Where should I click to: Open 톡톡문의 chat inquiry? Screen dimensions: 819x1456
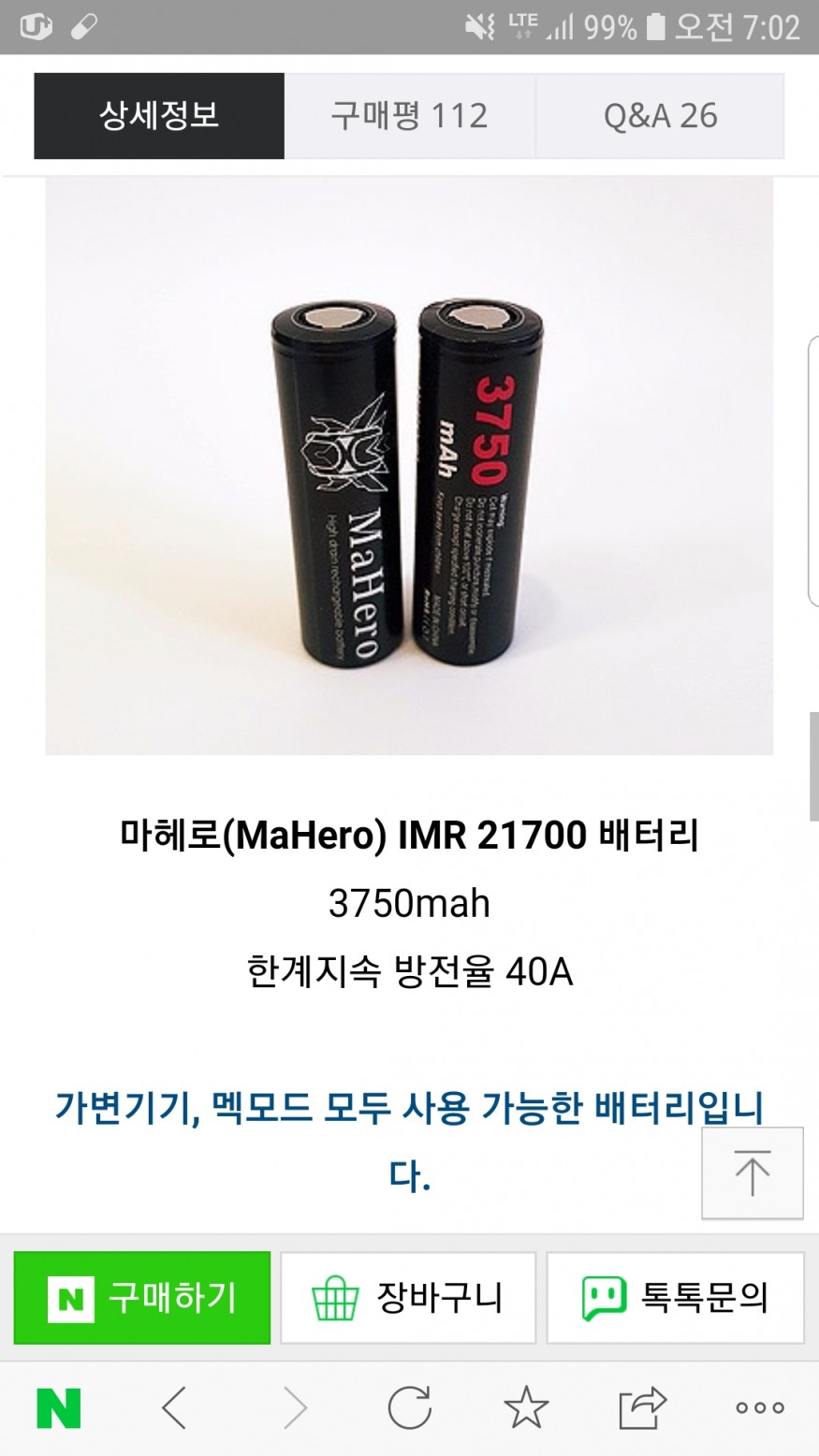tap(675, 1298)
